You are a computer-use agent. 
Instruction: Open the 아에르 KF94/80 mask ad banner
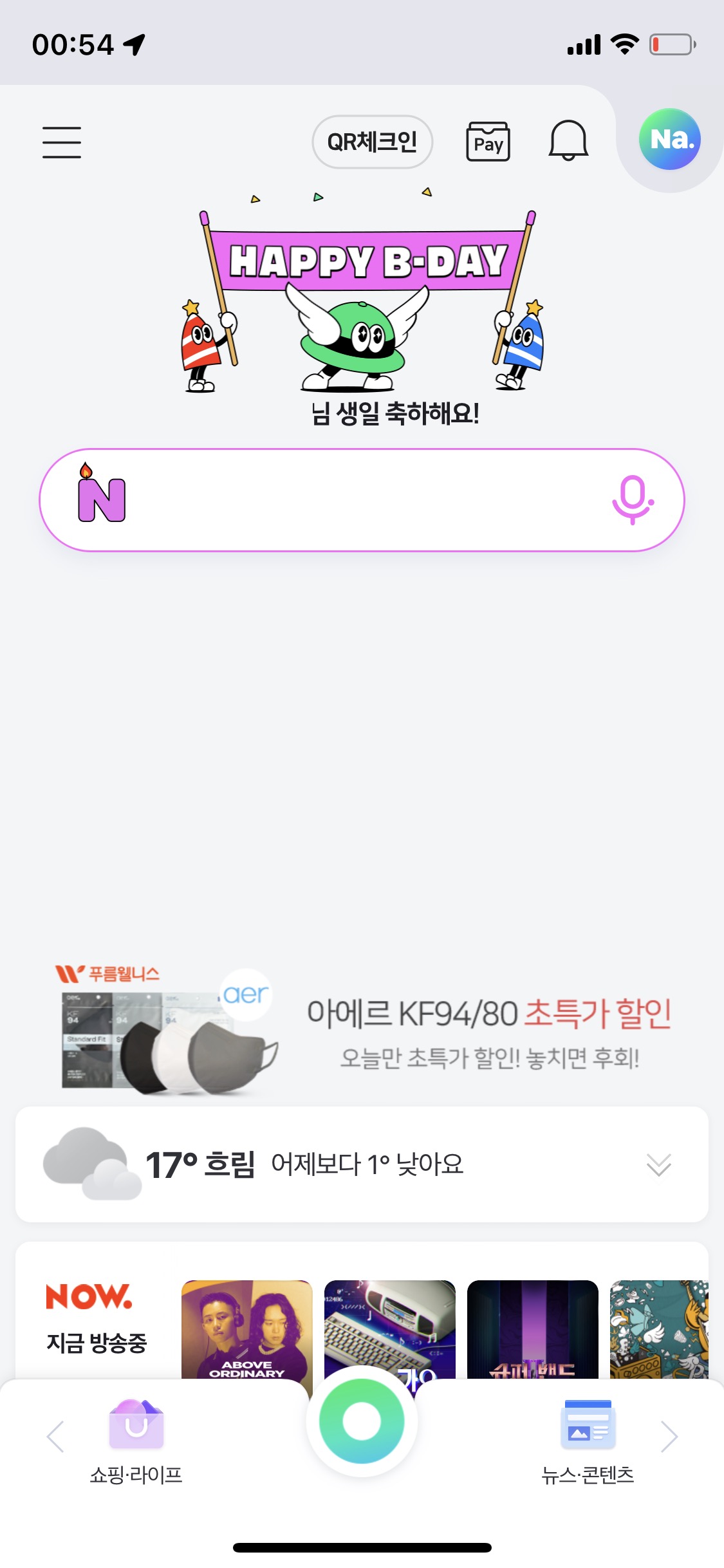click(x=362, y=1030)
